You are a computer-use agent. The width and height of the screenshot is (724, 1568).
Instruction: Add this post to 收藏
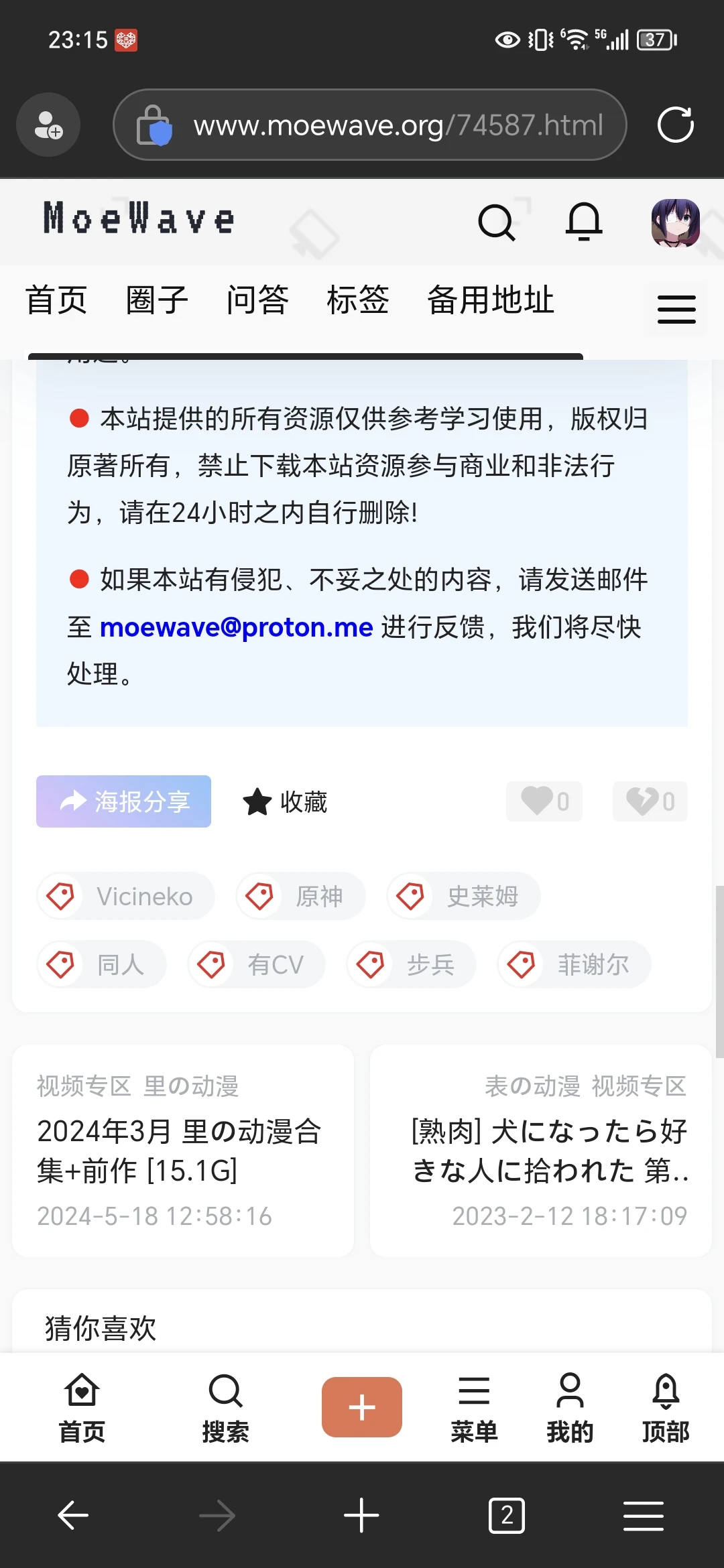(x=285, y=801)
